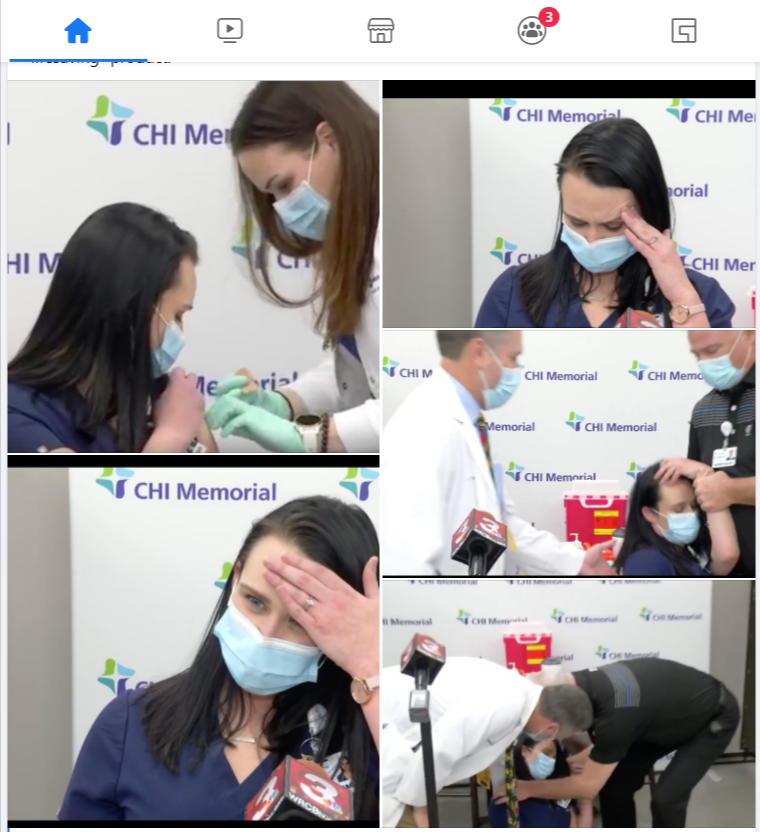Open the photo of two men bending over the nurse
This screenshot has height=832, width=760.
click(568, 705)
